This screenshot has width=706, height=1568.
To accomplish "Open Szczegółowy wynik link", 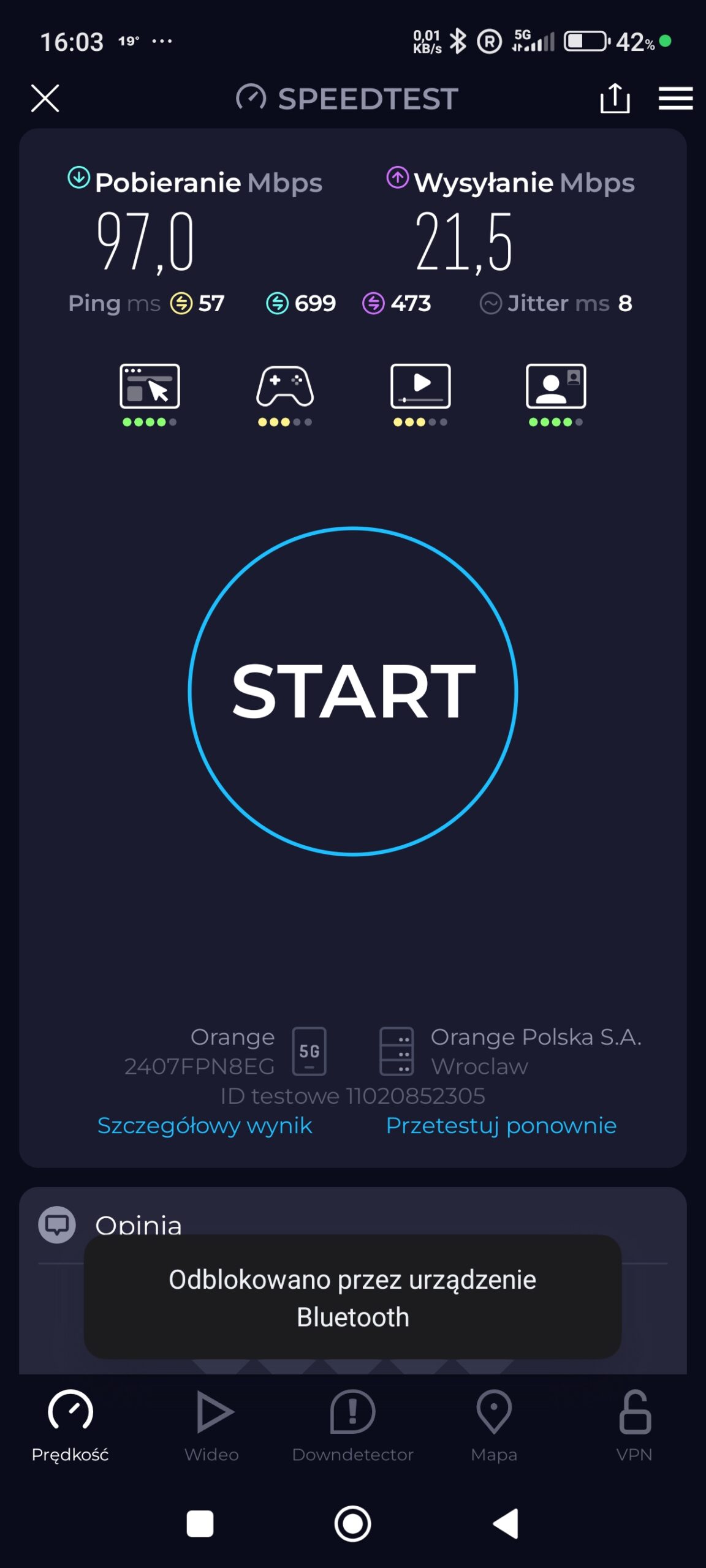I will [205, 1126].
